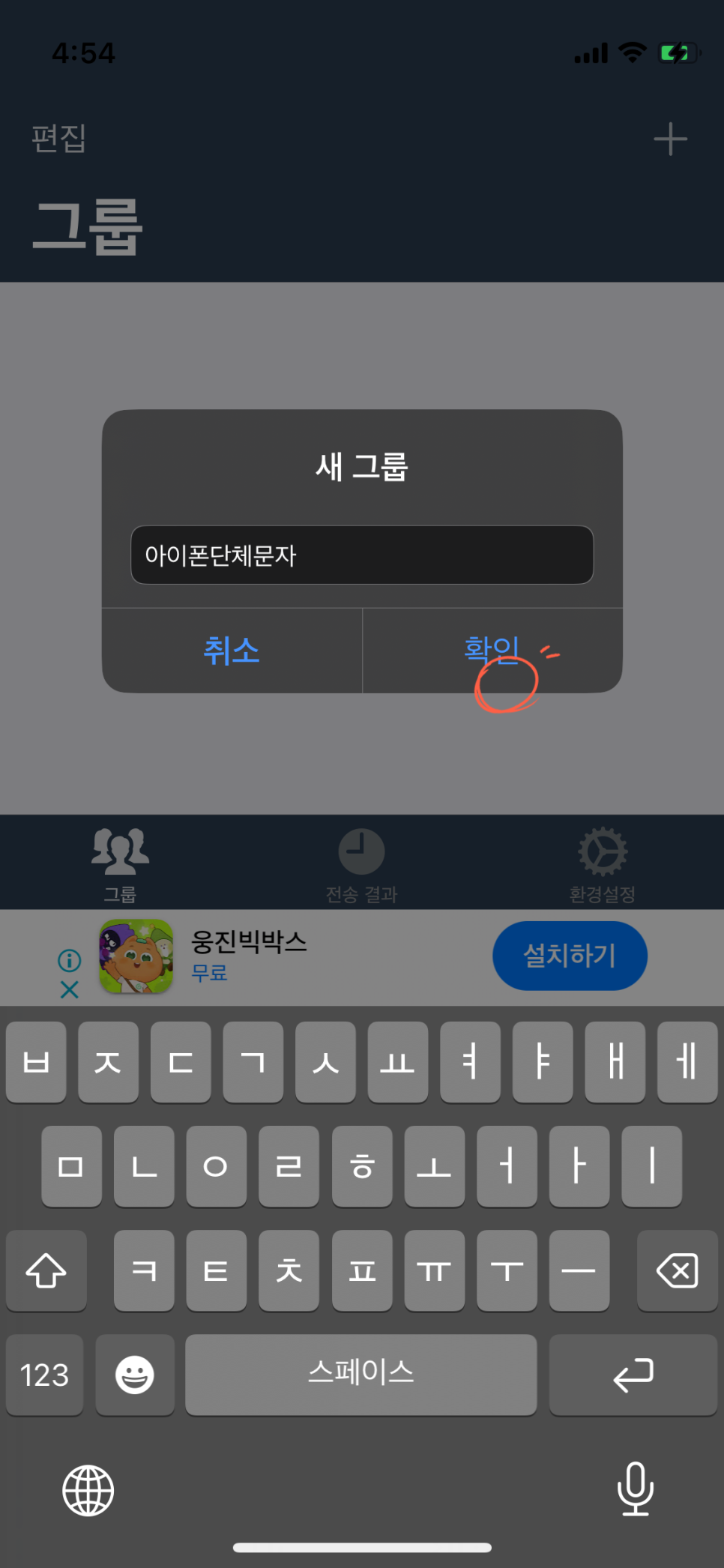
Task: Hit the 스페이스 space bar
Action: (361, 1375)
